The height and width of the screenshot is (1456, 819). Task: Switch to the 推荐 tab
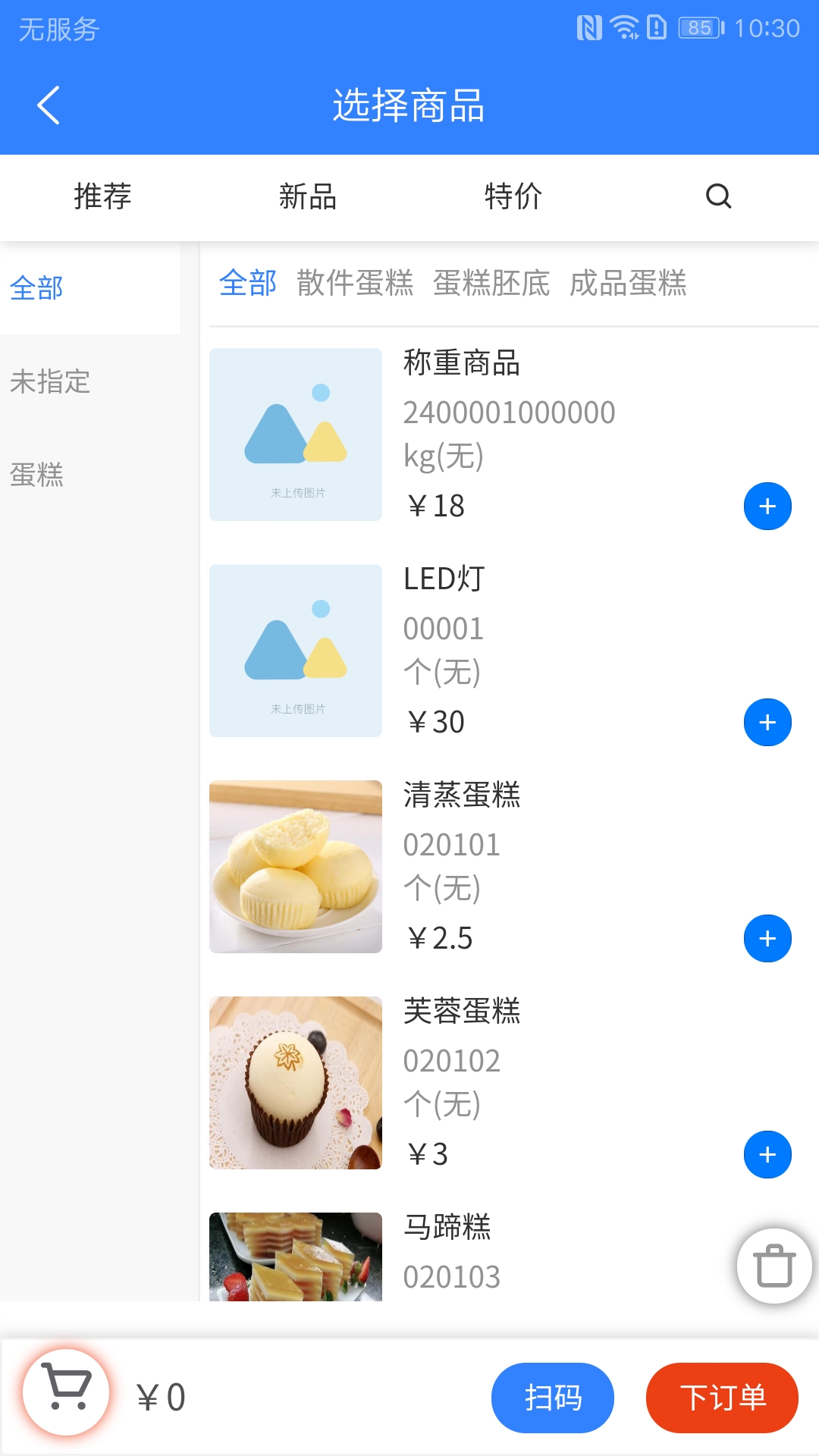click(102, 196)
